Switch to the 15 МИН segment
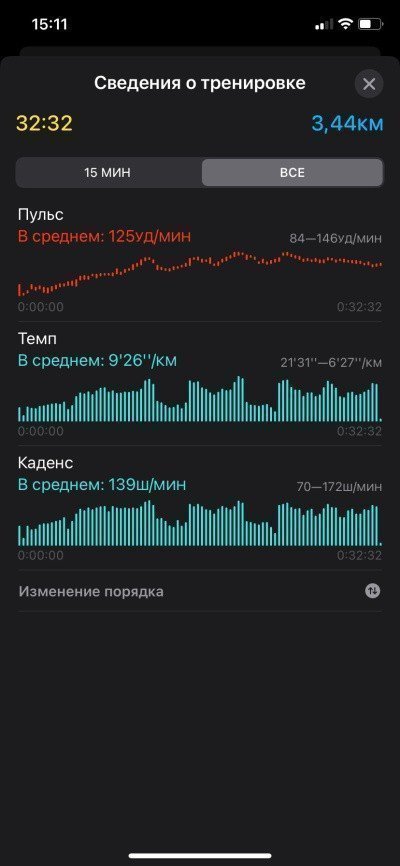 click(108, 172)
